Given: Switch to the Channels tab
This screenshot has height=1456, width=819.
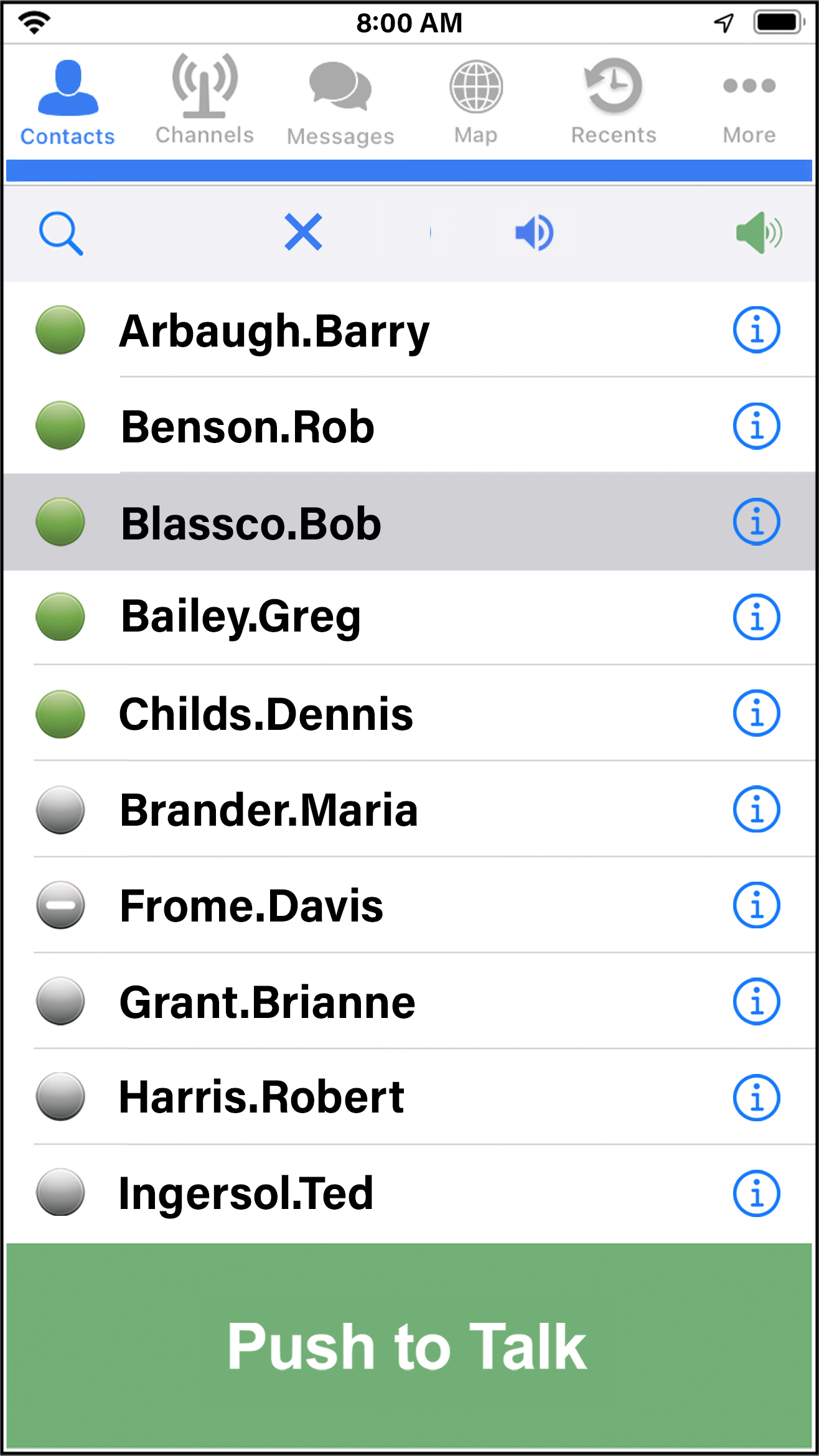Looking at the screenshot, I should click(x=205, y=100).
